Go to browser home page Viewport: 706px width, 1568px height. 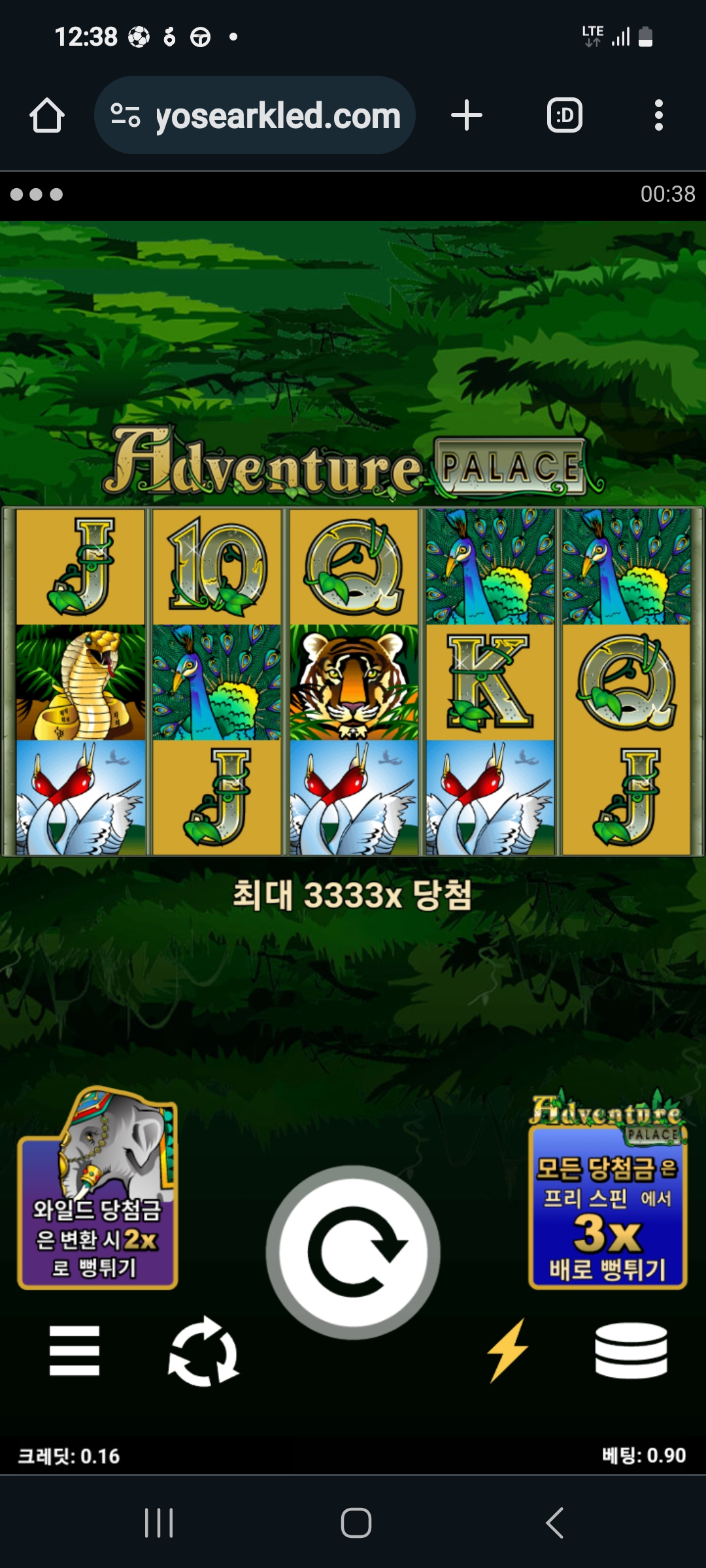point(47,116)
